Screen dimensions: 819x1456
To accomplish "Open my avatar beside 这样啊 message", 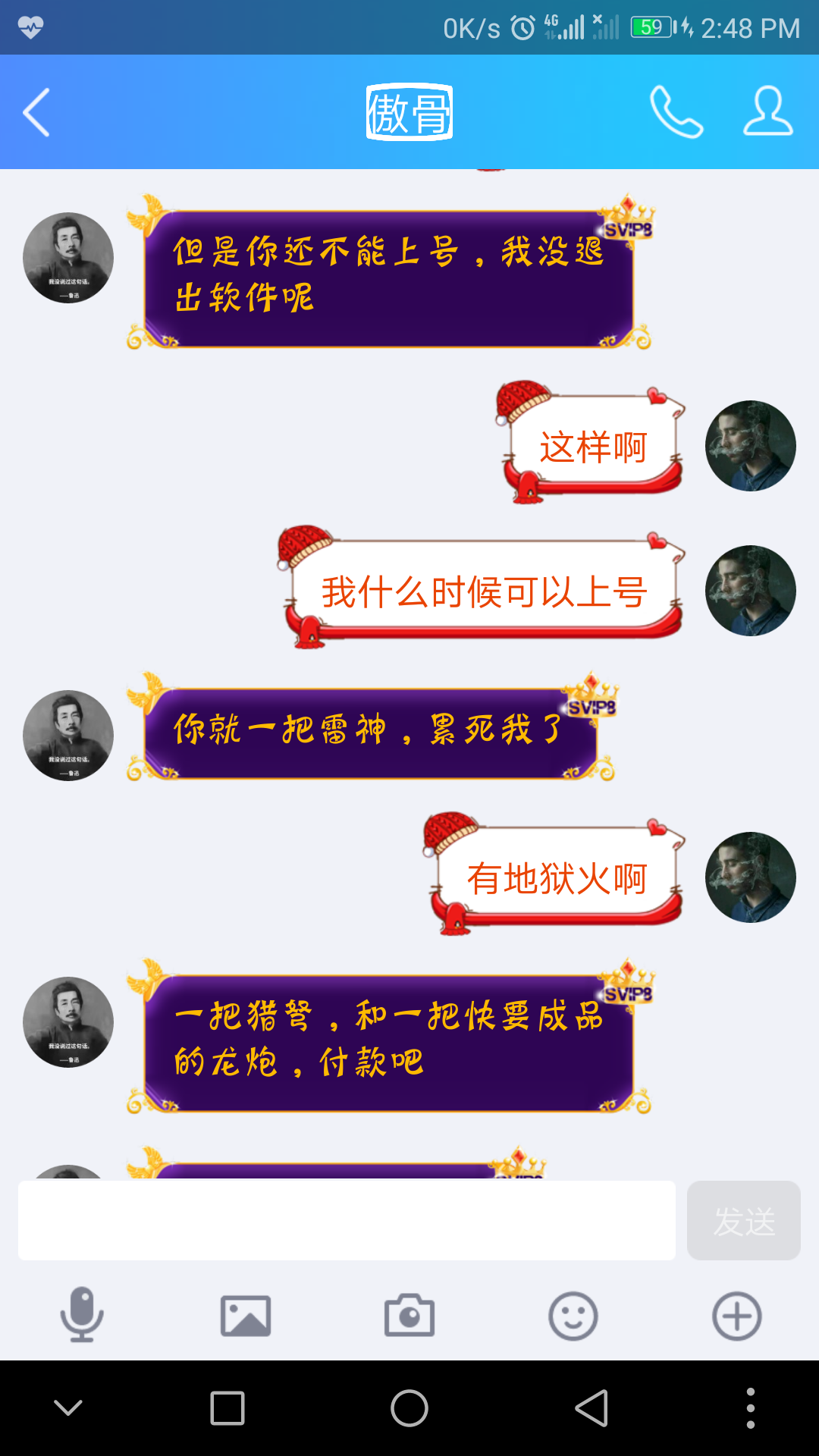I will click(x=750, y=446).
